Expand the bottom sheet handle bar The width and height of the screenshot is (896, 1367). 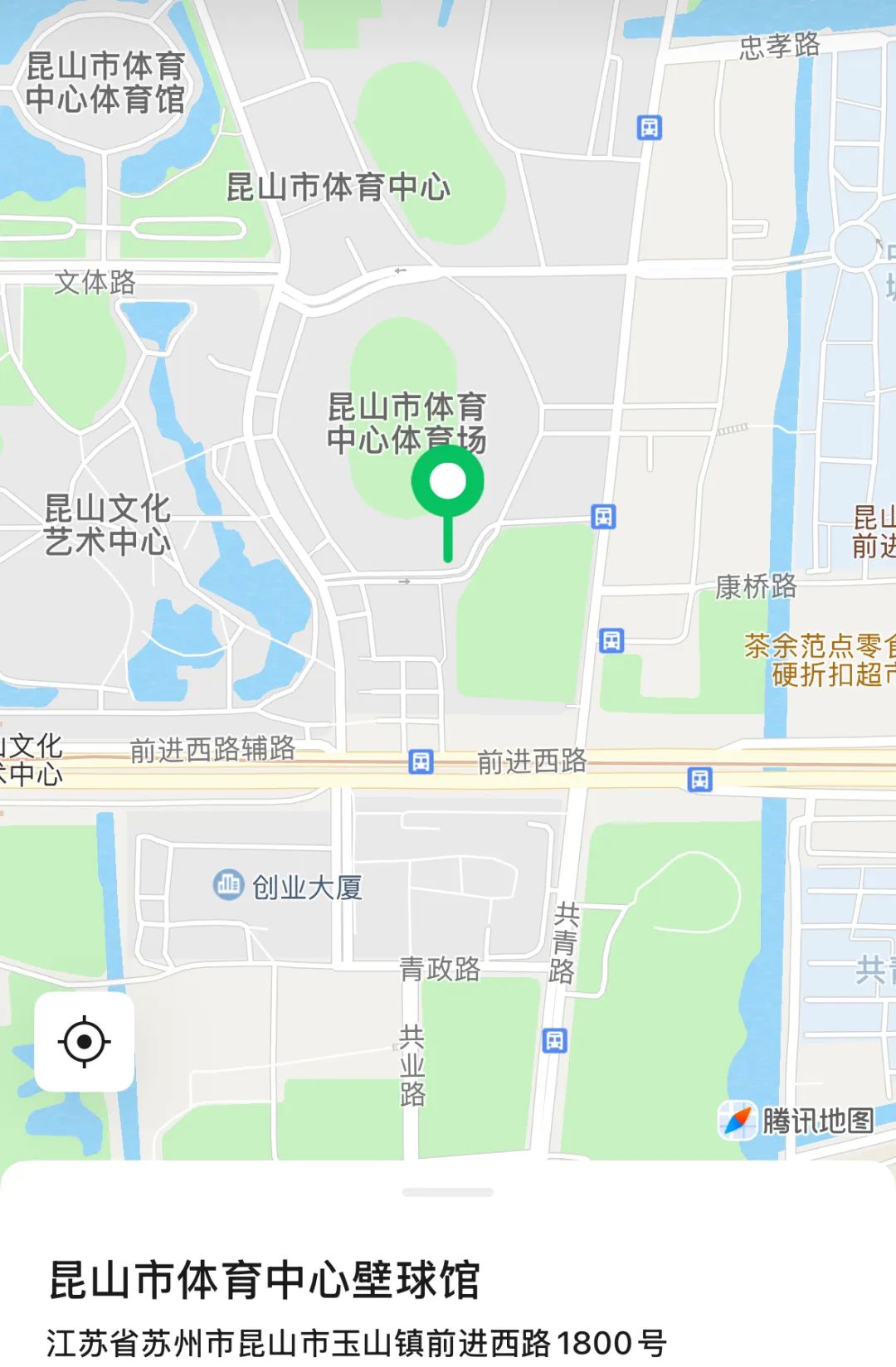coord(448,1192)
